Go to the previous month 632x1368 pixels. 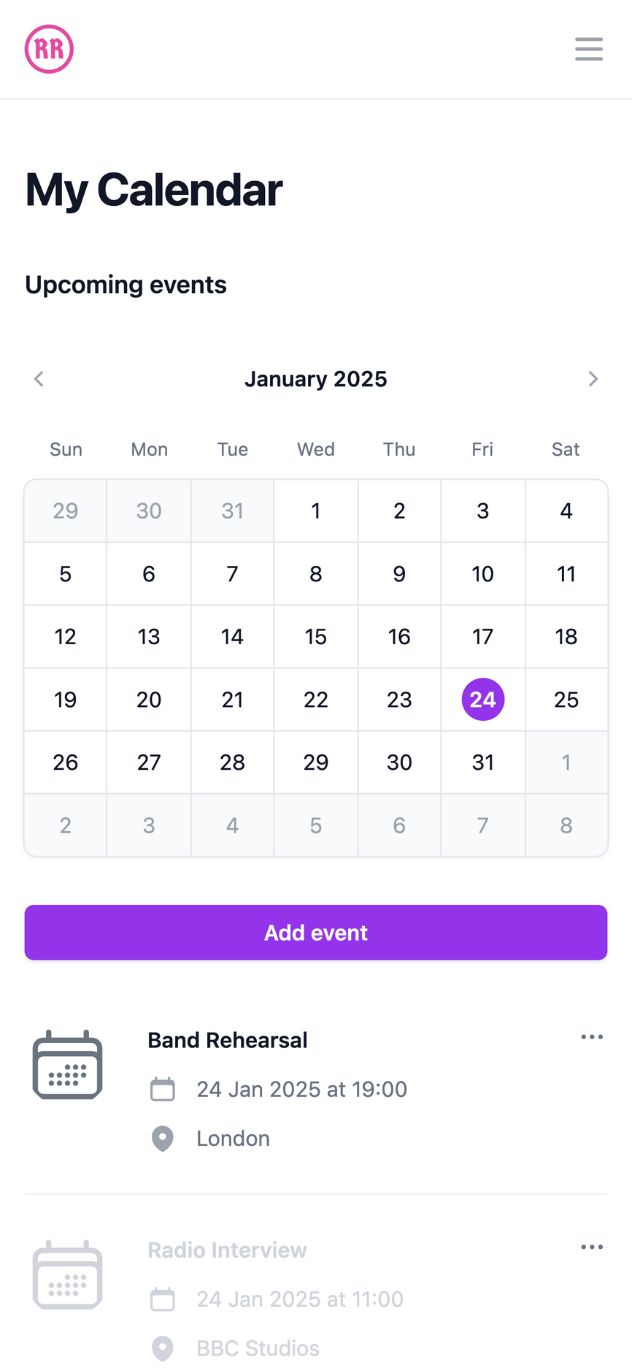[x=39, y=379]
